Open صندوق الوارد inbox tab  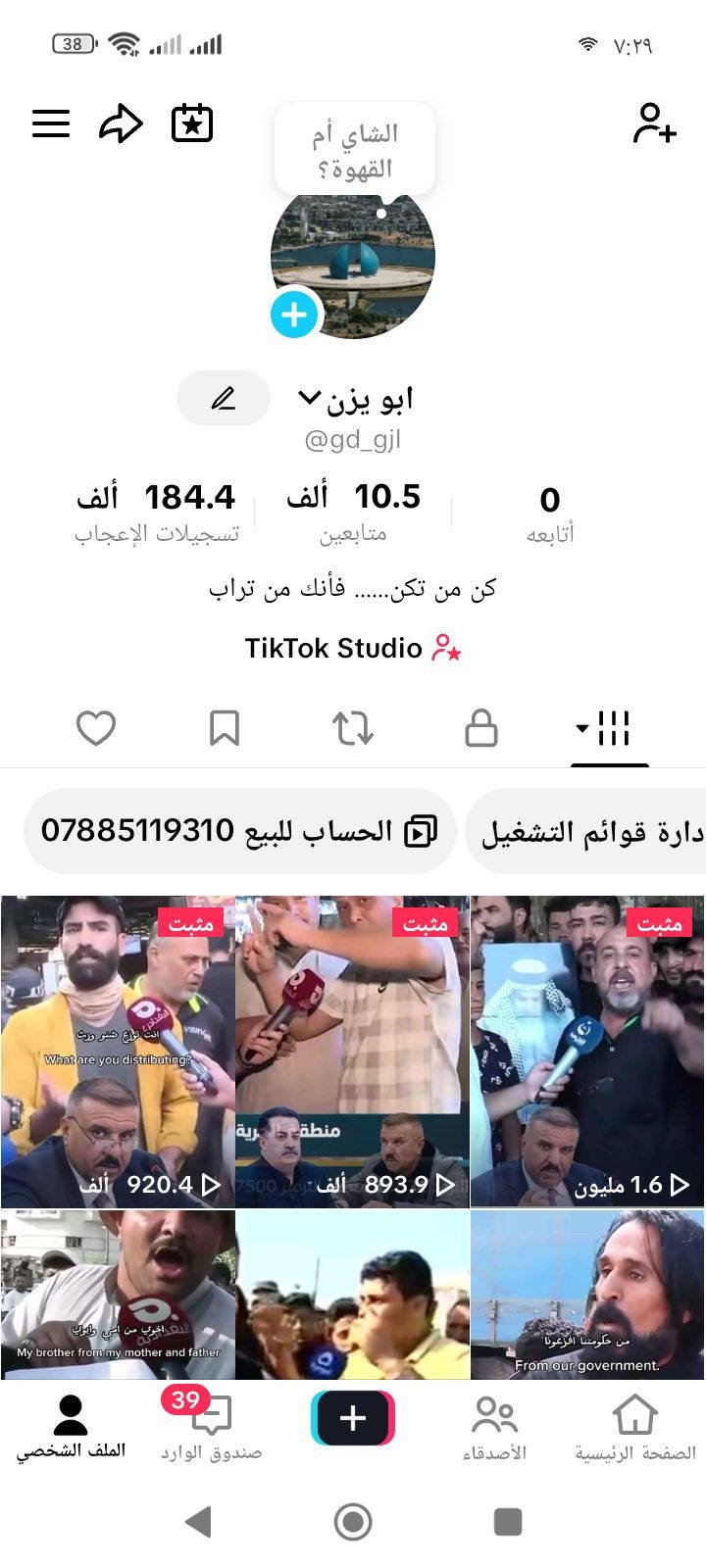211,1427
